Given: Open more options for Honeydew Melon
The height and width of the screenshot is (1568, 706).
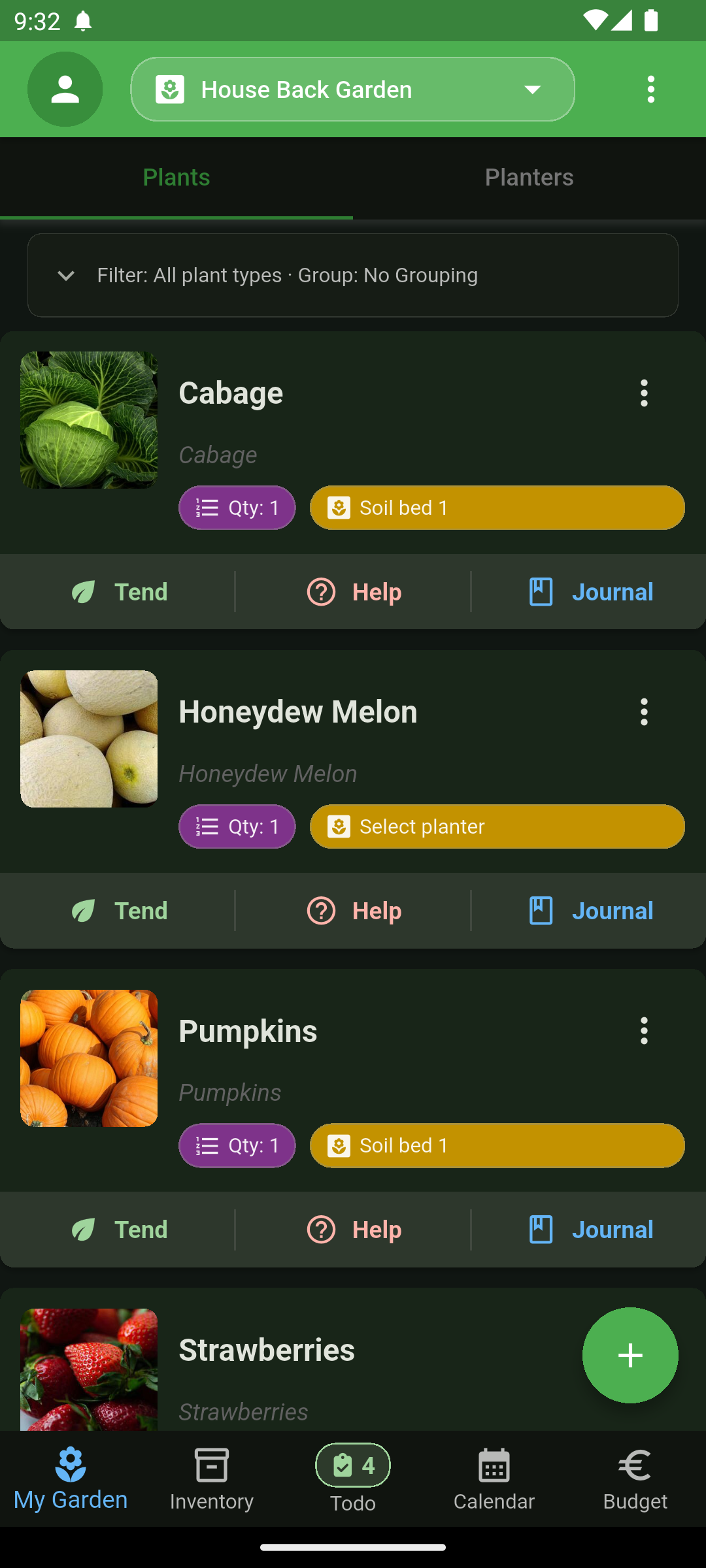Looking at the screenshot, I should click(644, 712).
